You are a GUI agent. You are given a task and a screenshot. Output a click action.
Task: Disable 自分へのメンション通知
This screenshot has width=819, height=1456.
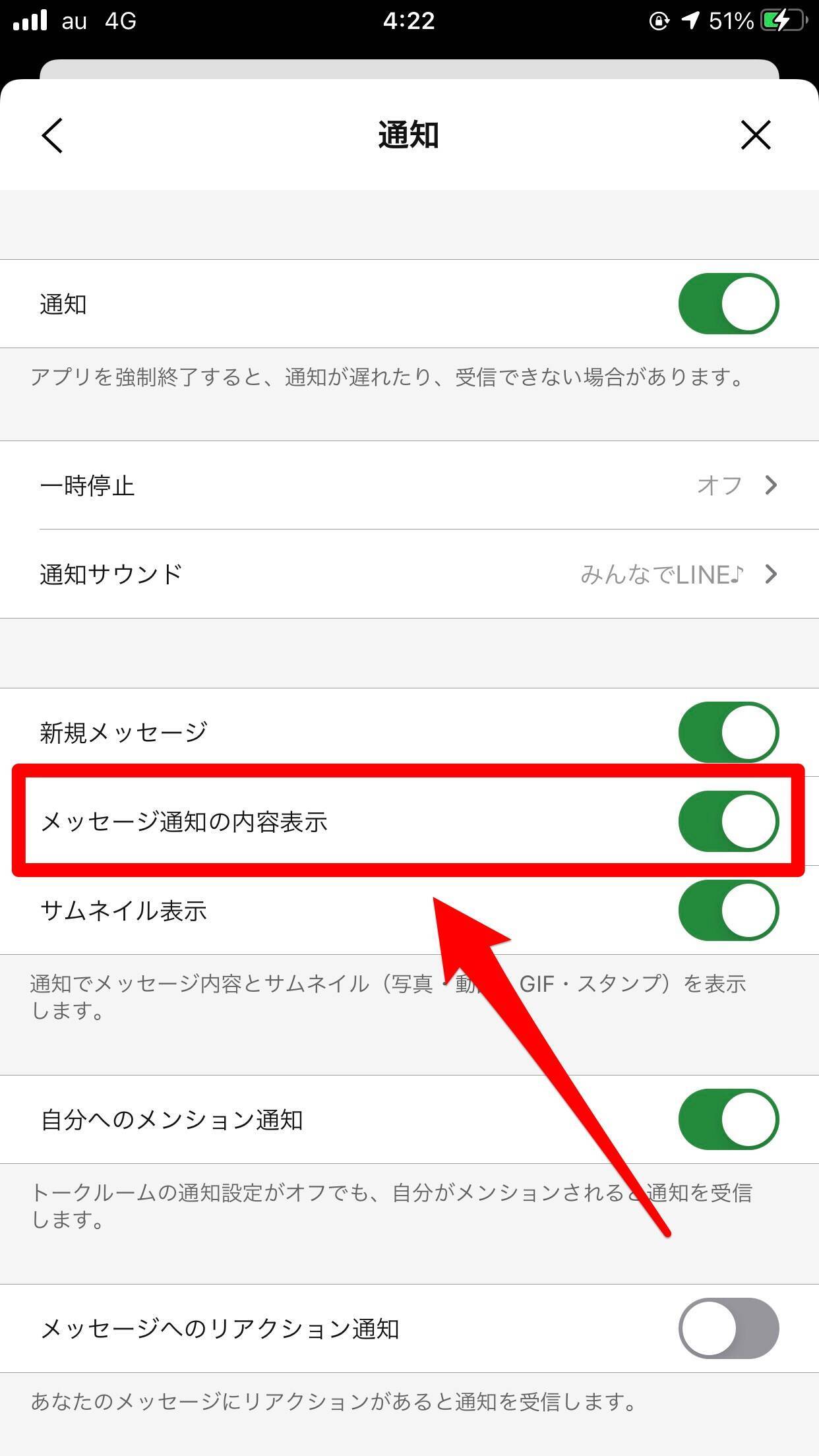click(728, 1120)
